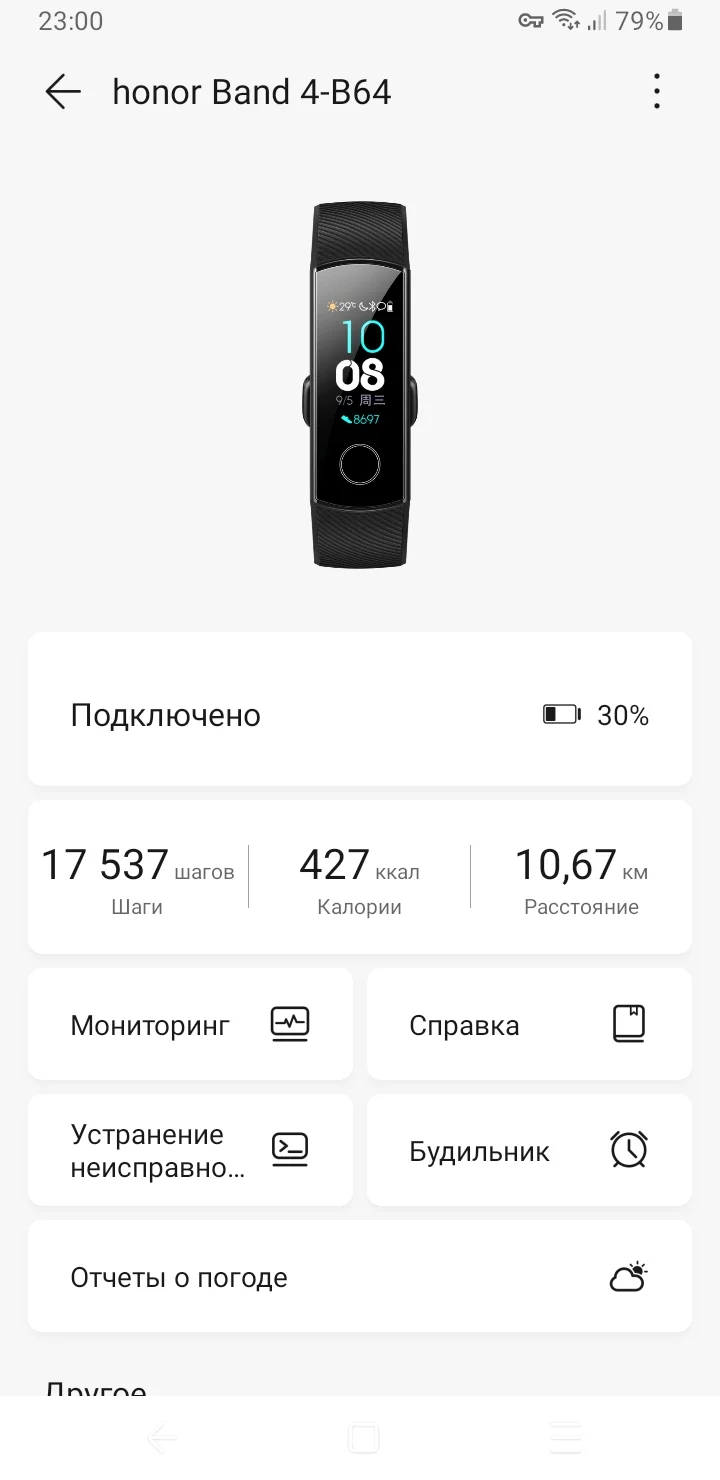
Task: Go back from honor Band 4-B64
Action: click(x=62, y=92)
